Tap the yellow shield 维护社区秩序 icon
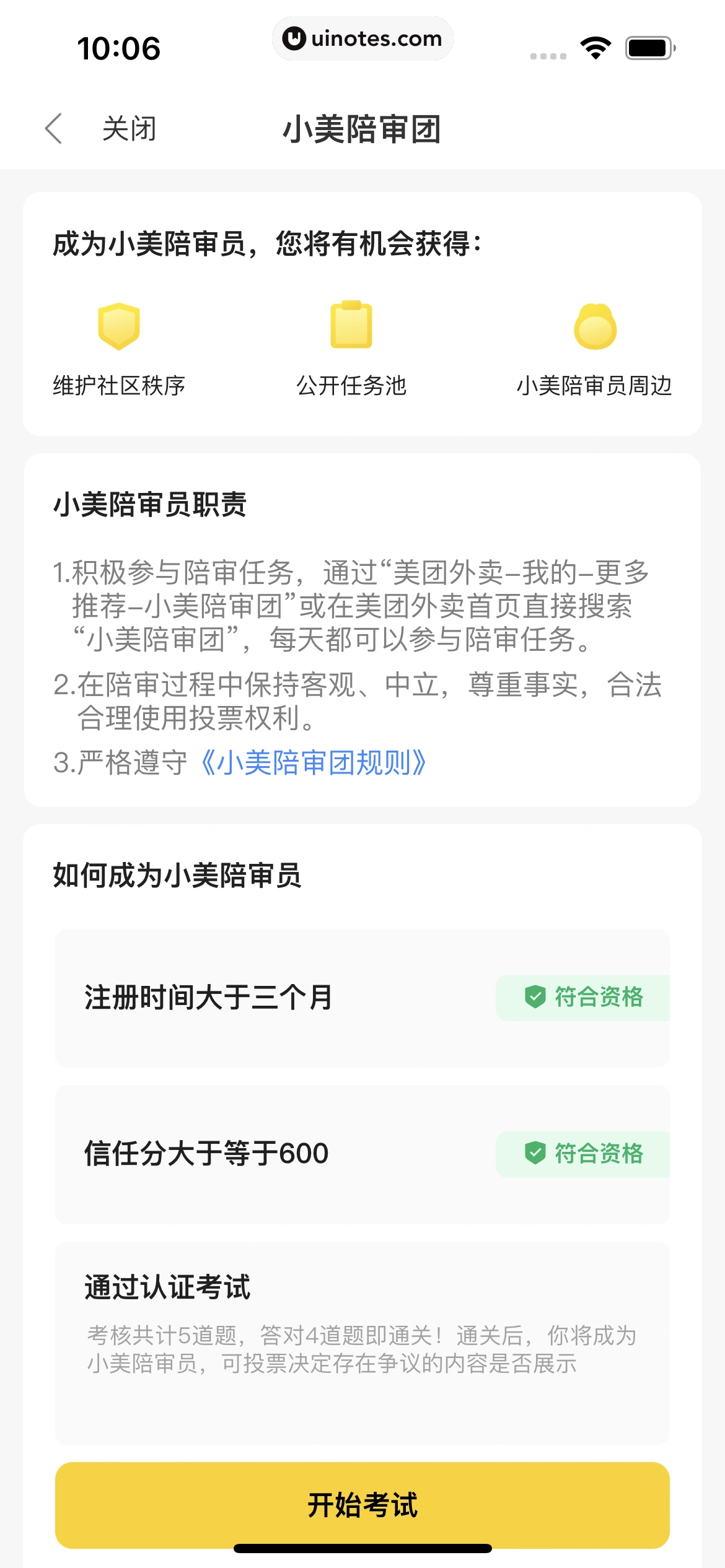The height and width of the screenshot is (1568, 725). (121, 326)
